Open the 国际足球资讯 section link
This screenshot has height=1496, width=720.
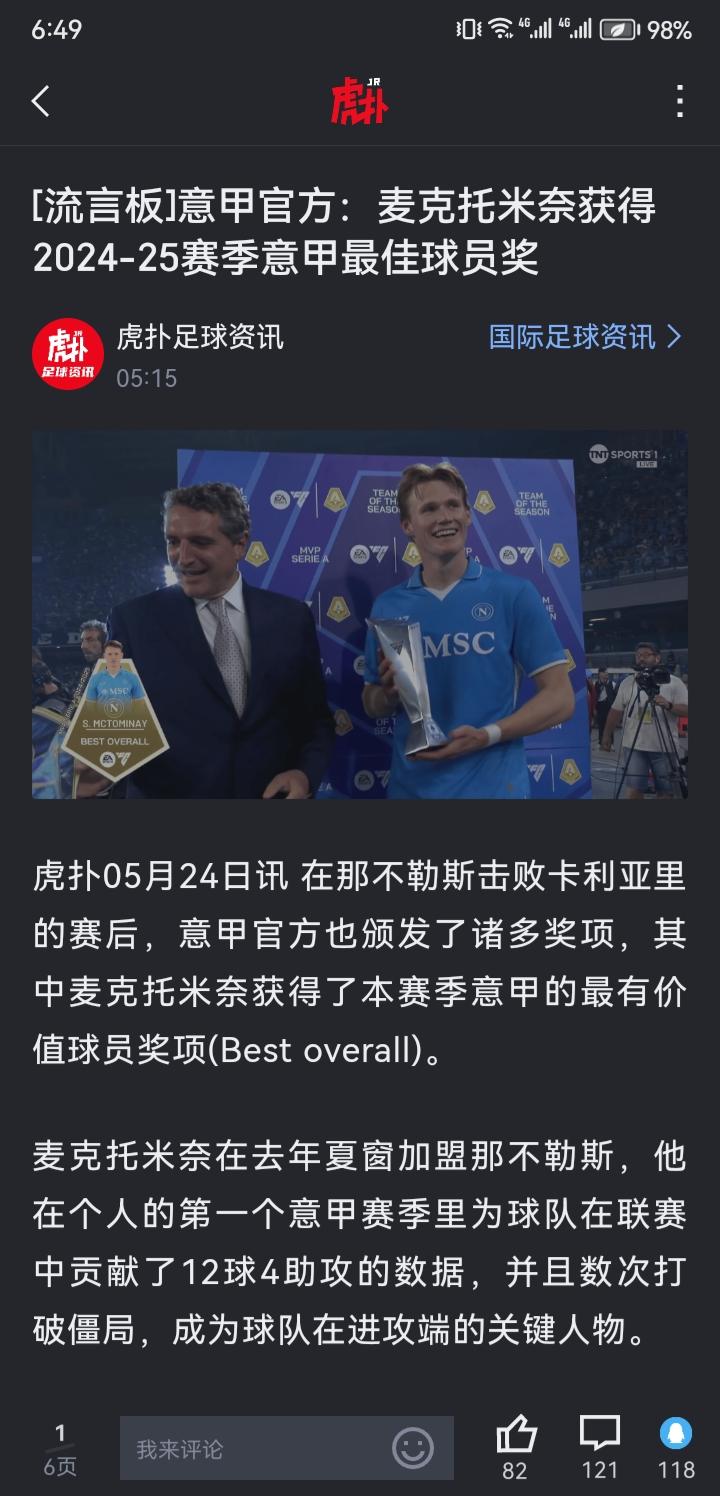[x=584, y=337]
